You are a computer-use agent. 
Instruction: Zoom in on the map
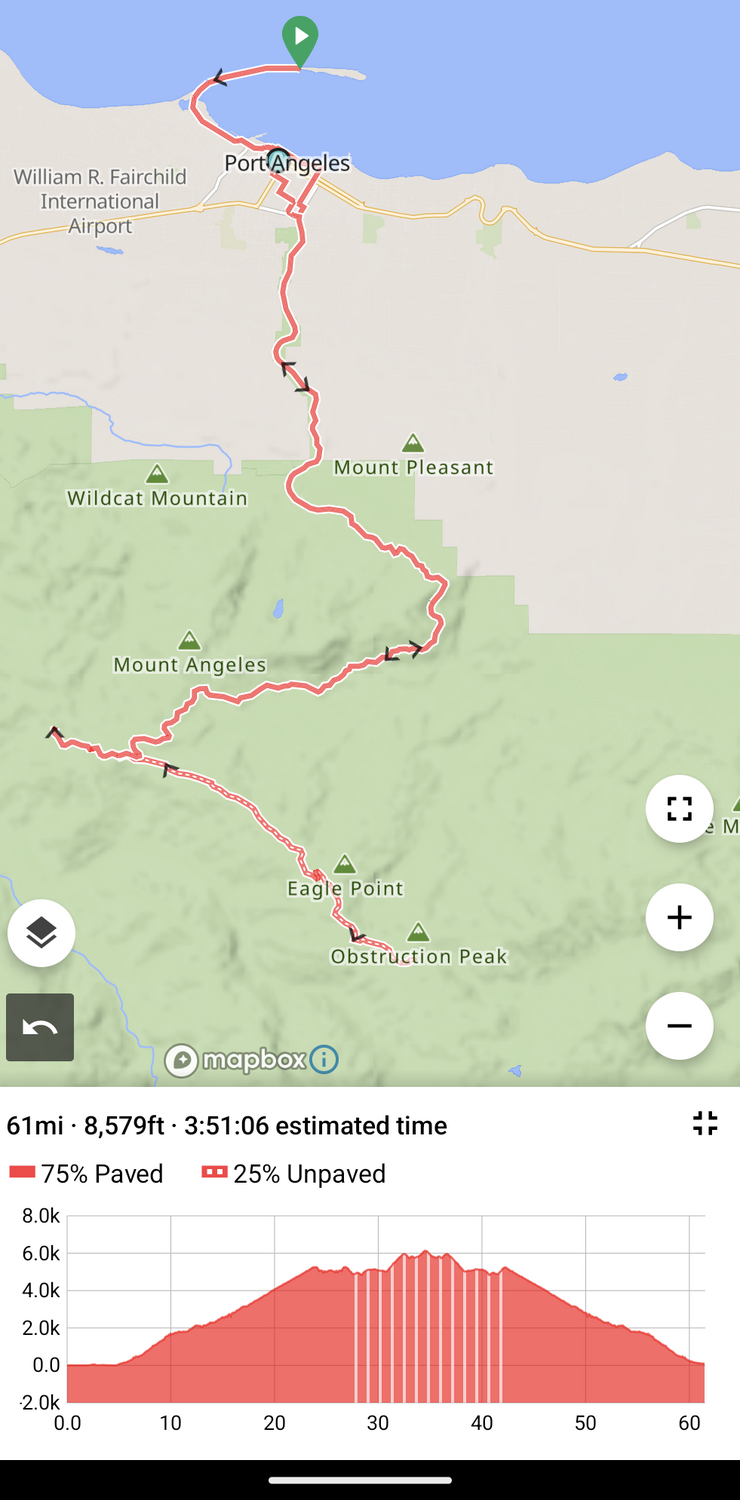(x=679, y=917)
